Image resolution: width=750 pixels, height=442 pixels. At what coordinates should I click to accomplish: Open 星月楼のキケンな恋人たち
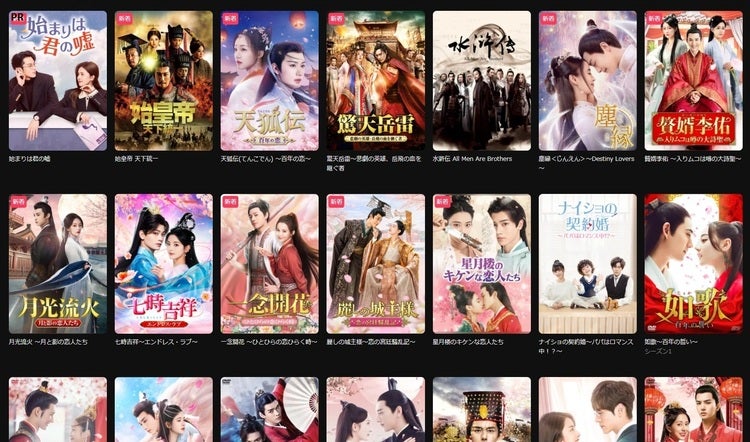tap(481, 263)
